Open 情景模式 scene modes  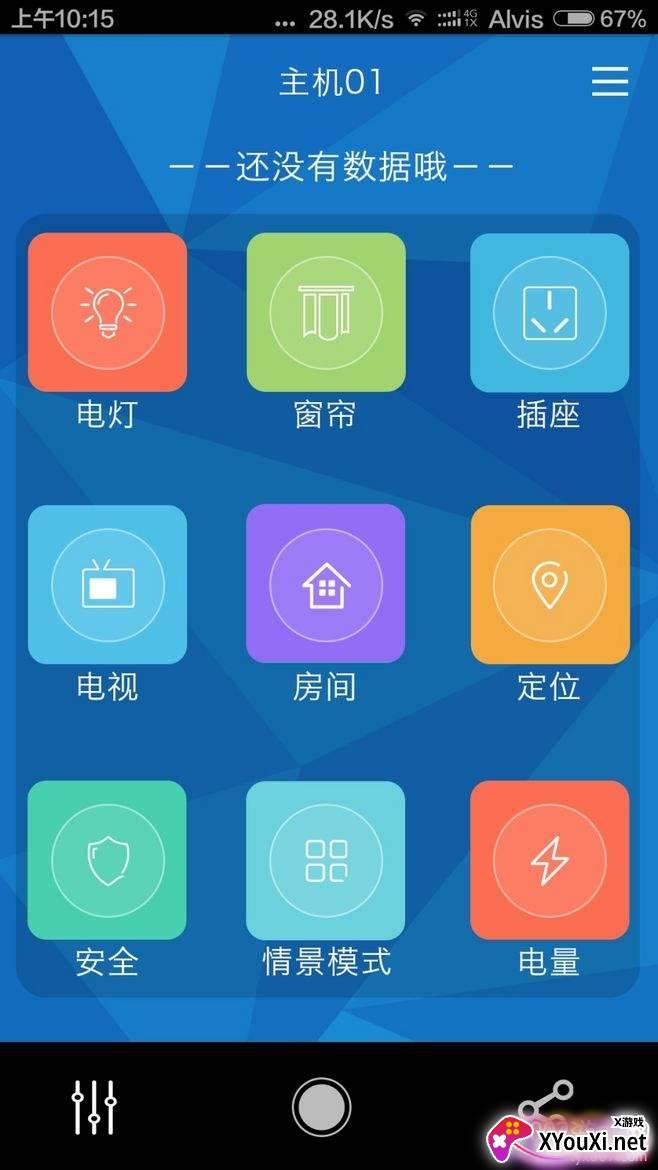[x=326, y=860]
